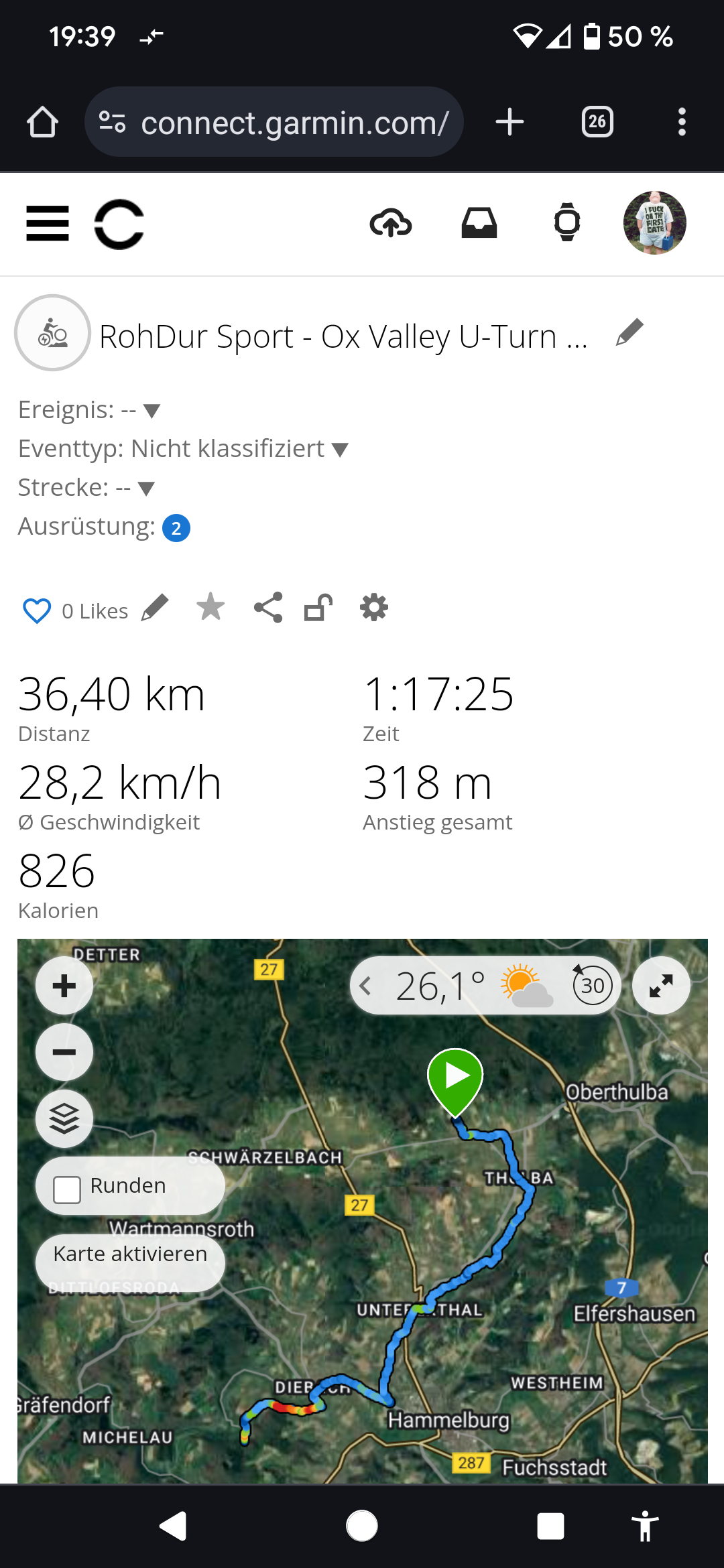724x1568 pixels.
Task: Open the Ausrüstung badge showing 2
Action: pos(176,528)
